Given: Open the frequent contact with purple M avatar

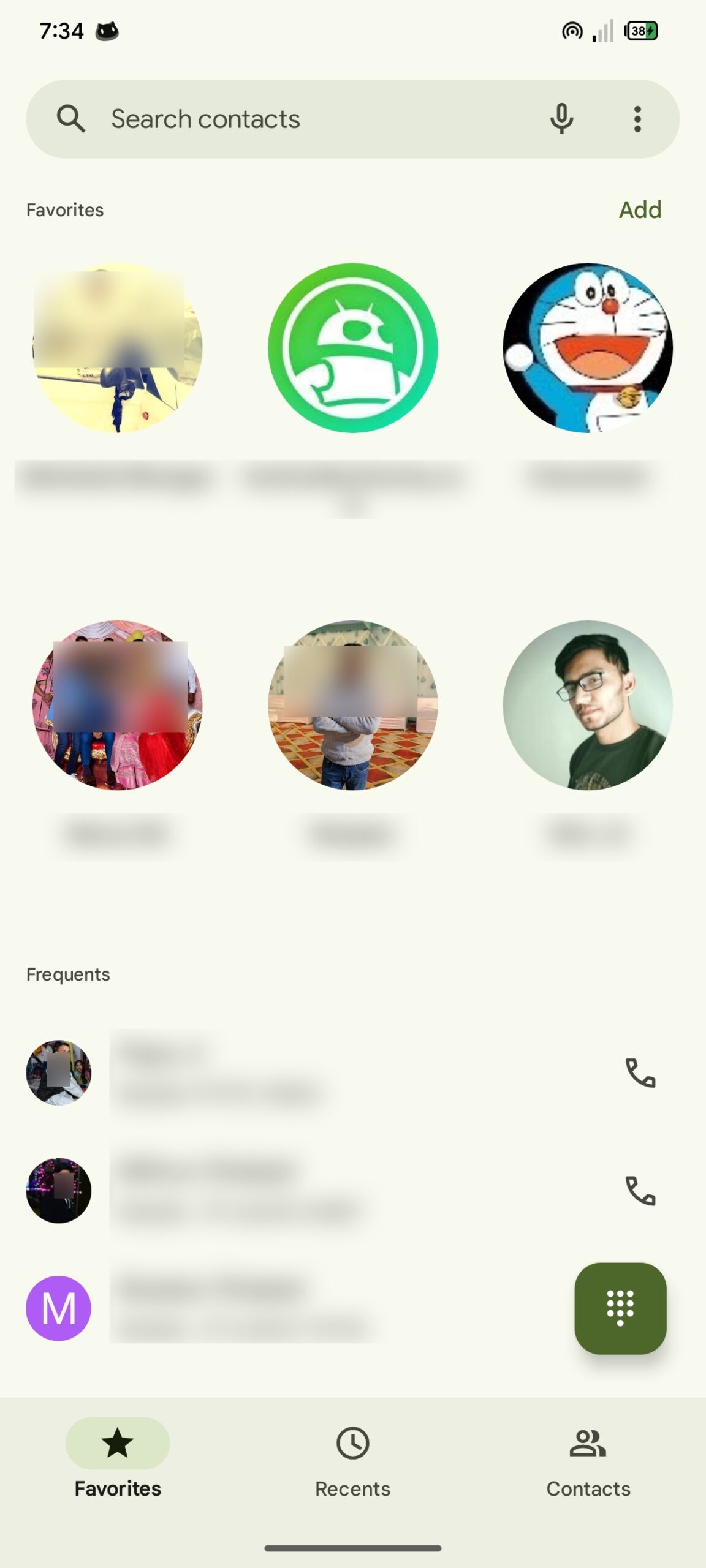Looking at the screenshot, I should (245, 1308).
